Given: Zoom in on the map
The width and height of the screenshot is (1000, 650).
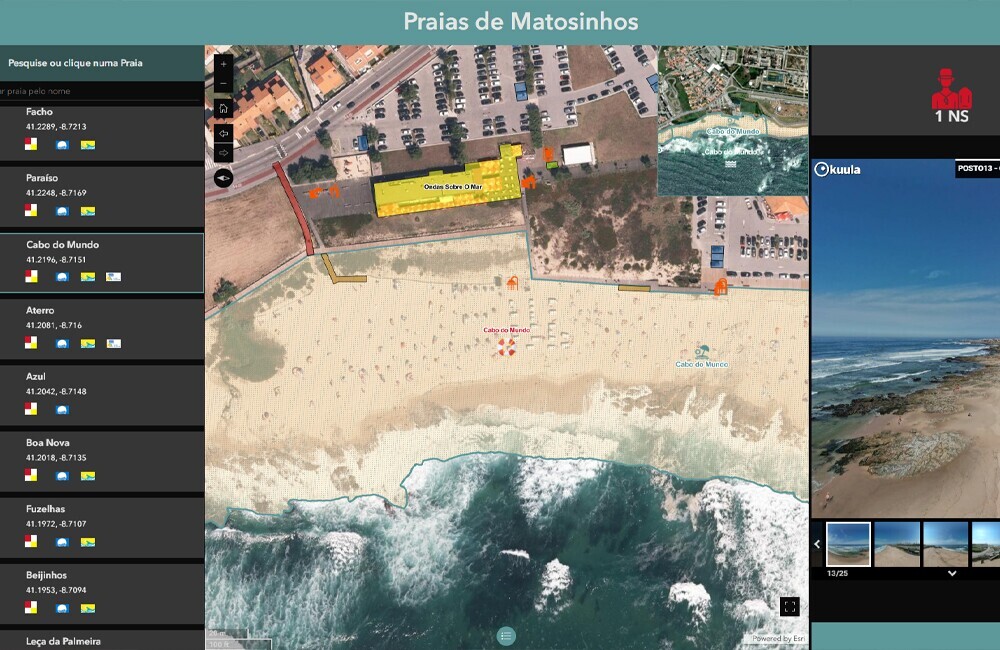Looking at the screenshot, I should (223, 62).
